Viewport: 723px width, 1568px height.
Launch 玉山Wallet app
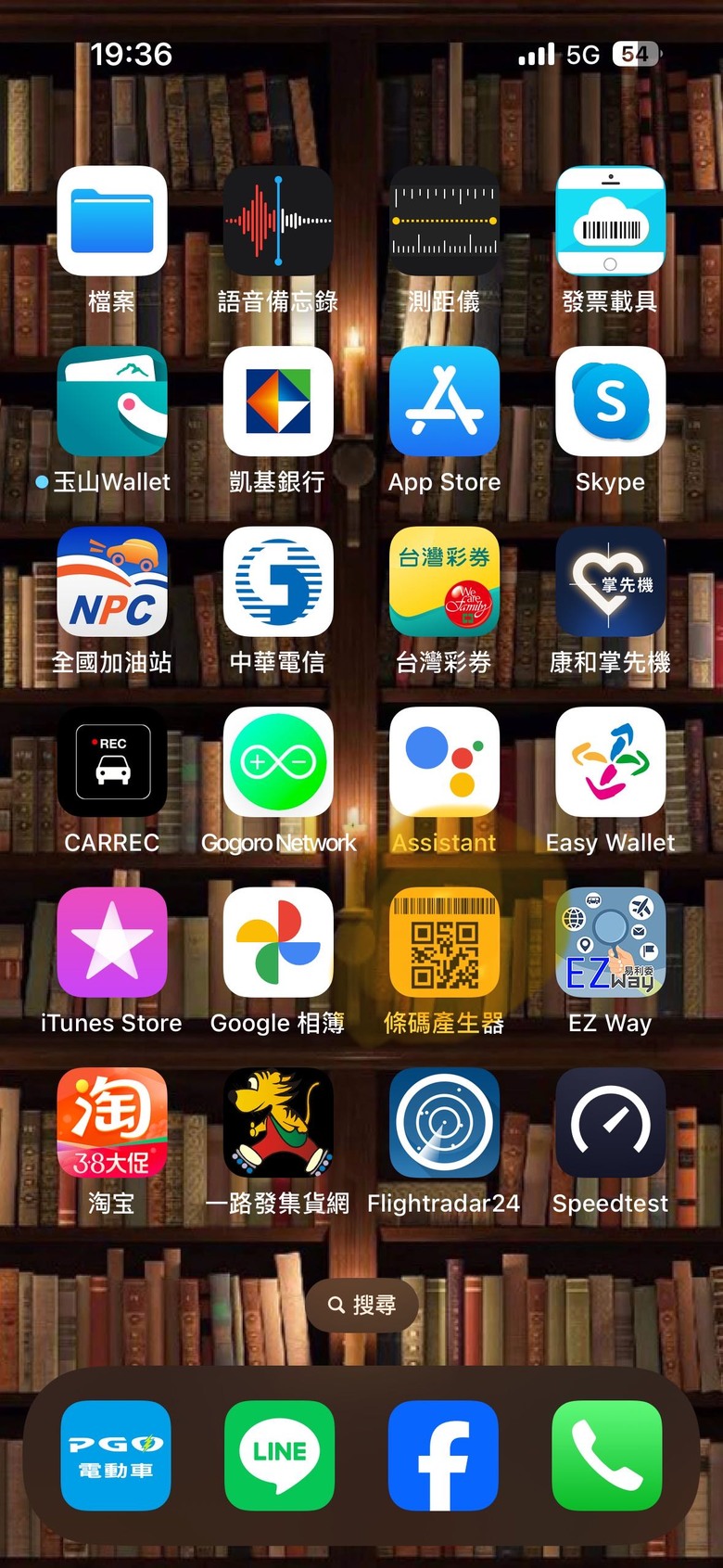(112, 402)
